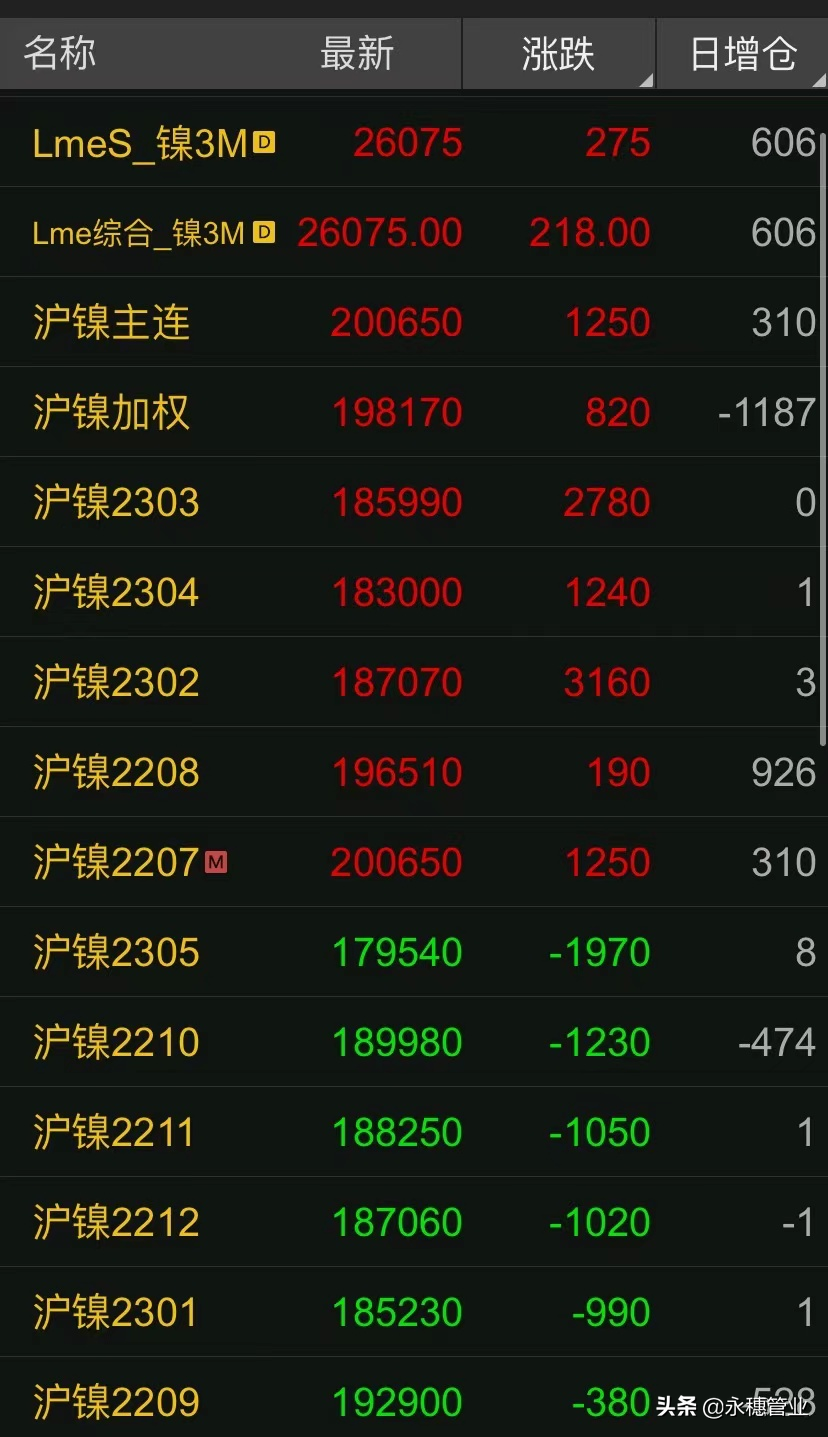Viewport: 828px width, 1437px height.
Task: Sort the list by 涨跌 column
Action: click(x=558, y=54)
